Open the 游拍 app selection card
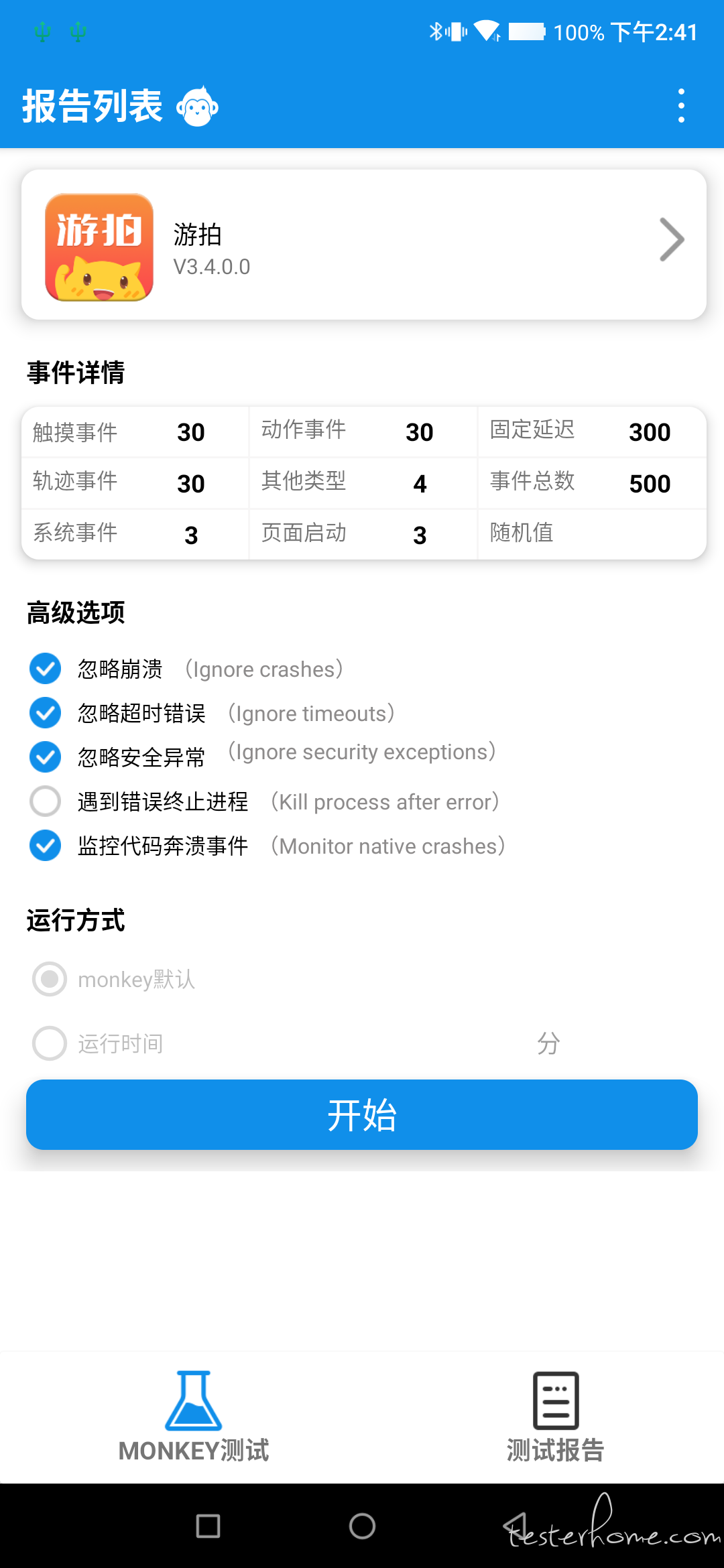This screenshot has width=724, height=1568. (363, 245)
